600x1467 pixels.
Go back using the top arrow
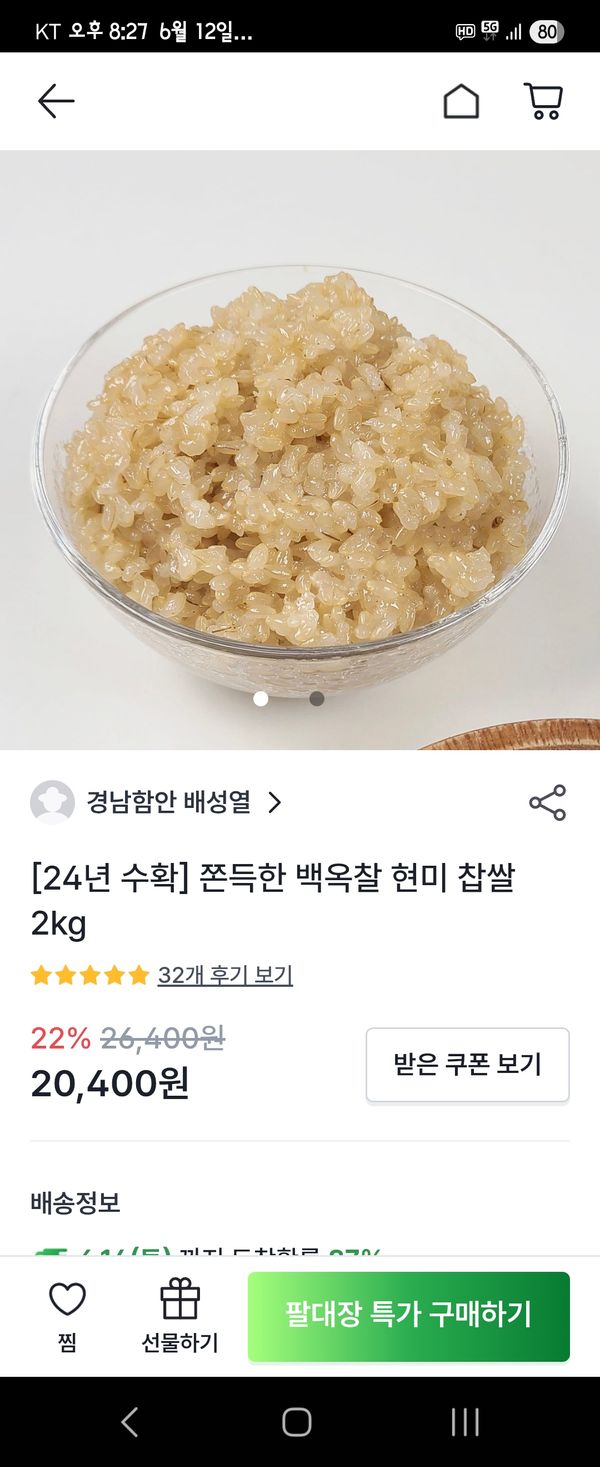56,101
